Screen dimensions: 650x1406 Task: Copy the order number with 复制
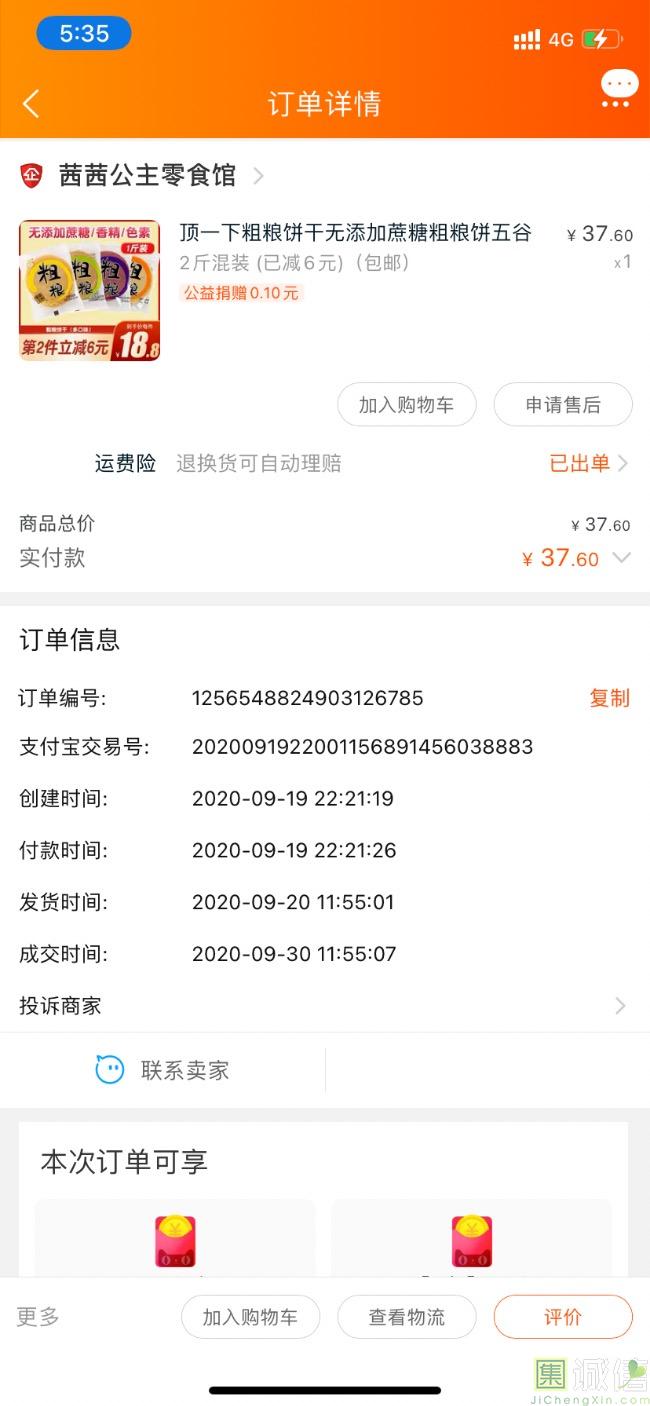(609, 698)
